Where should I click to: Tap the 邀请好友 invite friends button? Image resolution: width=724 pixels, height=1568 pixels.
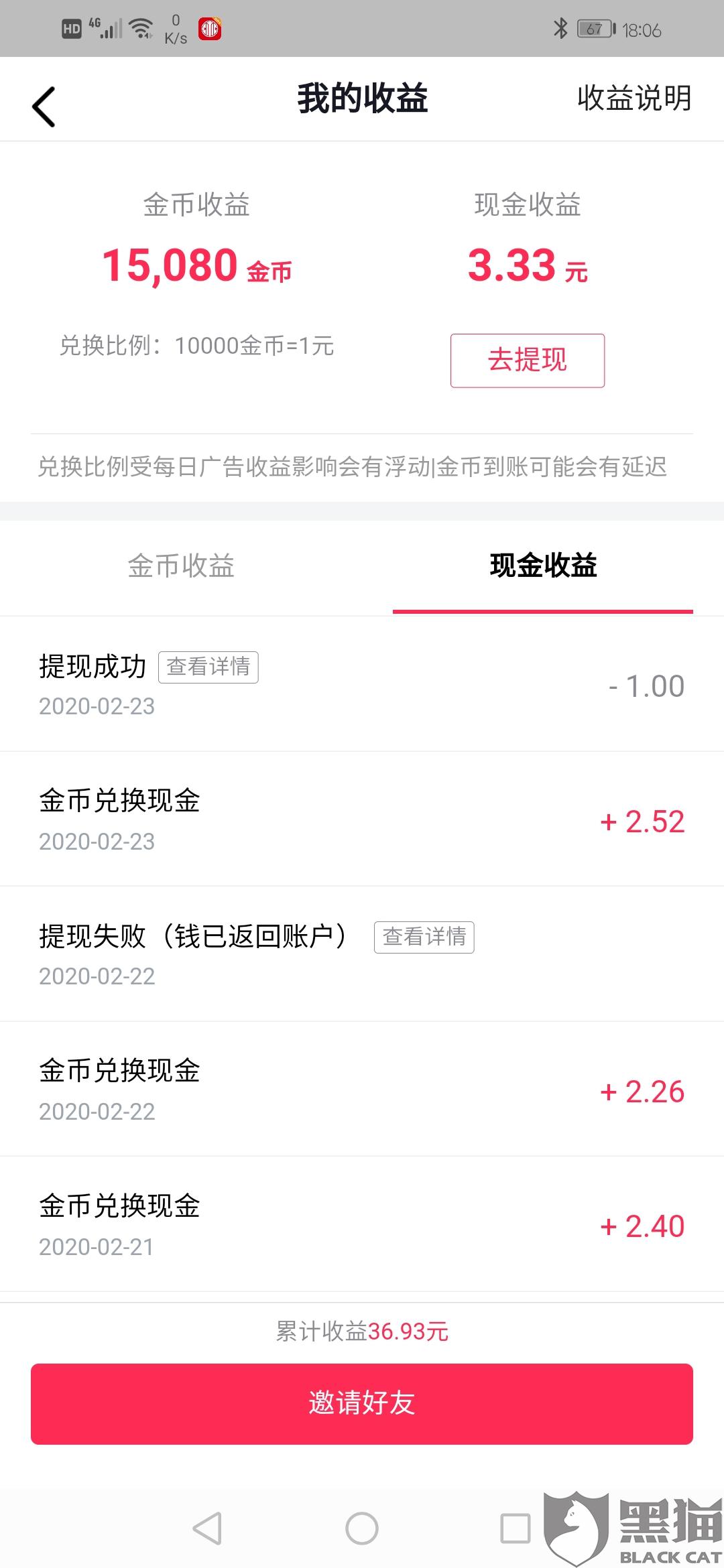coord(362,1403)
